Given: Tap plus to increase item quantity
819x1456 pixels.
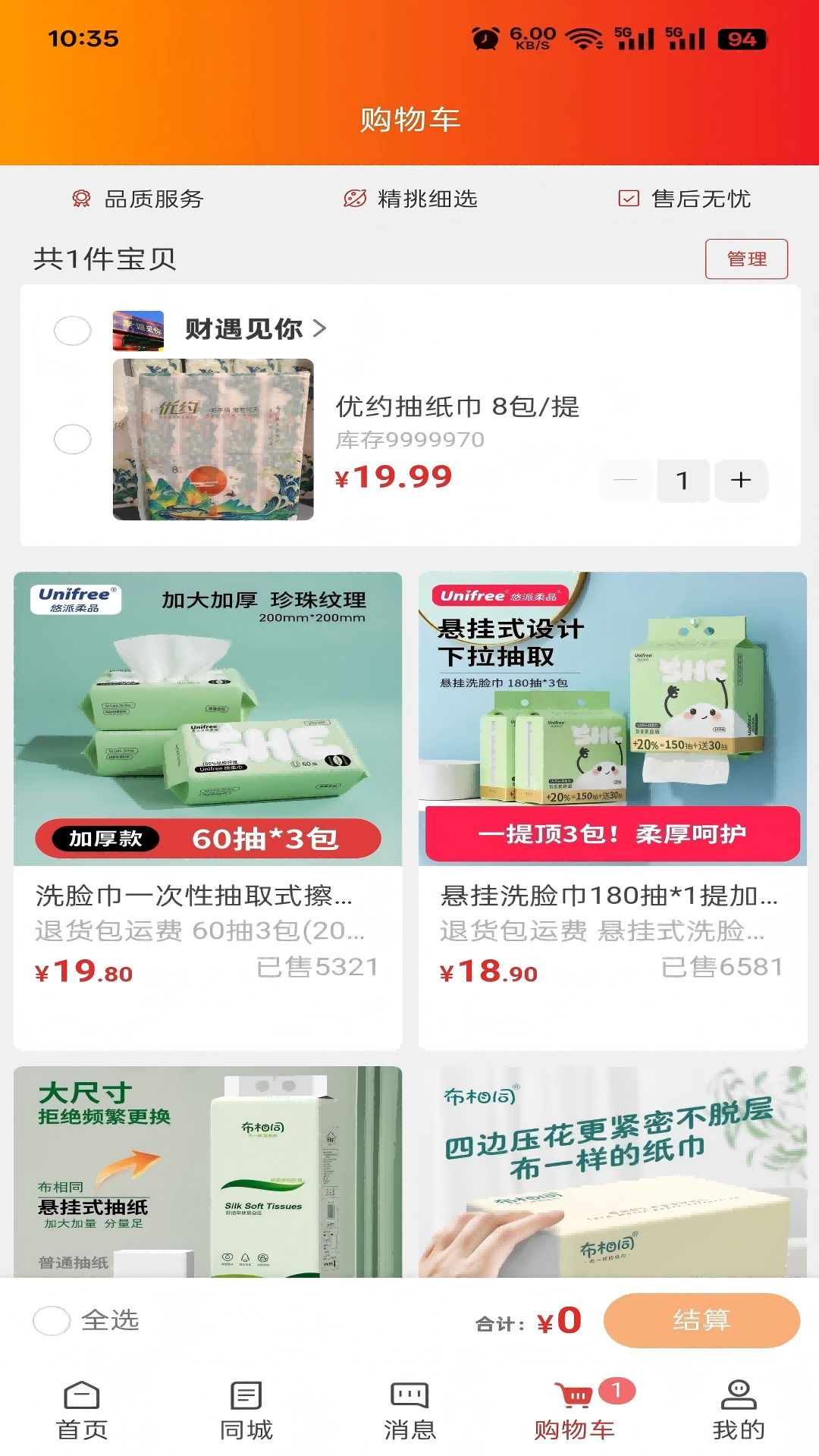Looking at the screenshot, I should 740,480.
